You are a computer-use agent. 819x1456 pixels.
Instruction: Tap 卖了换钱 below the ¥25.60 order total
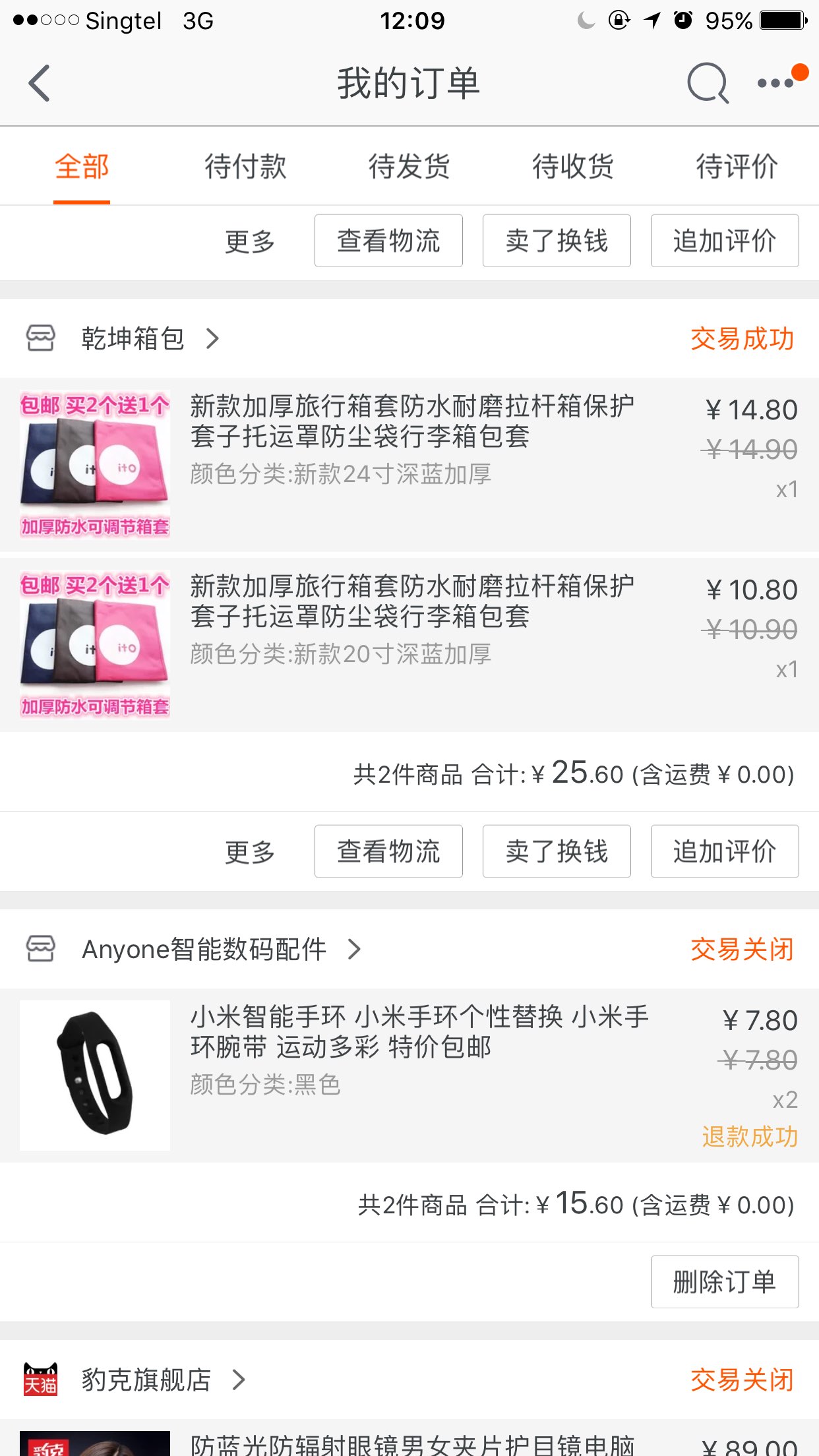(x=557, y=851)
